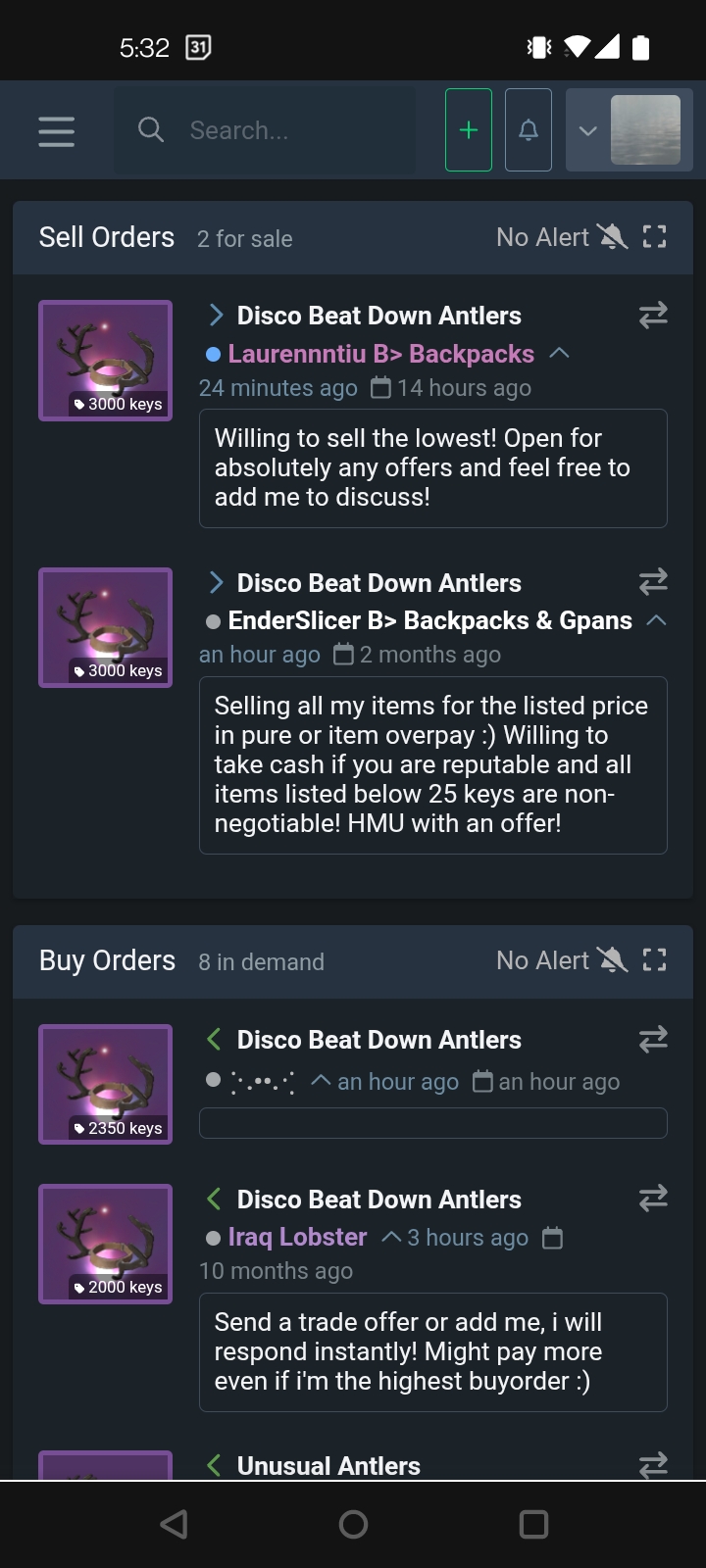Tap trade arrows on Laurennntiu's listing
706x1568 pixels.
click(x=653, y=315)
